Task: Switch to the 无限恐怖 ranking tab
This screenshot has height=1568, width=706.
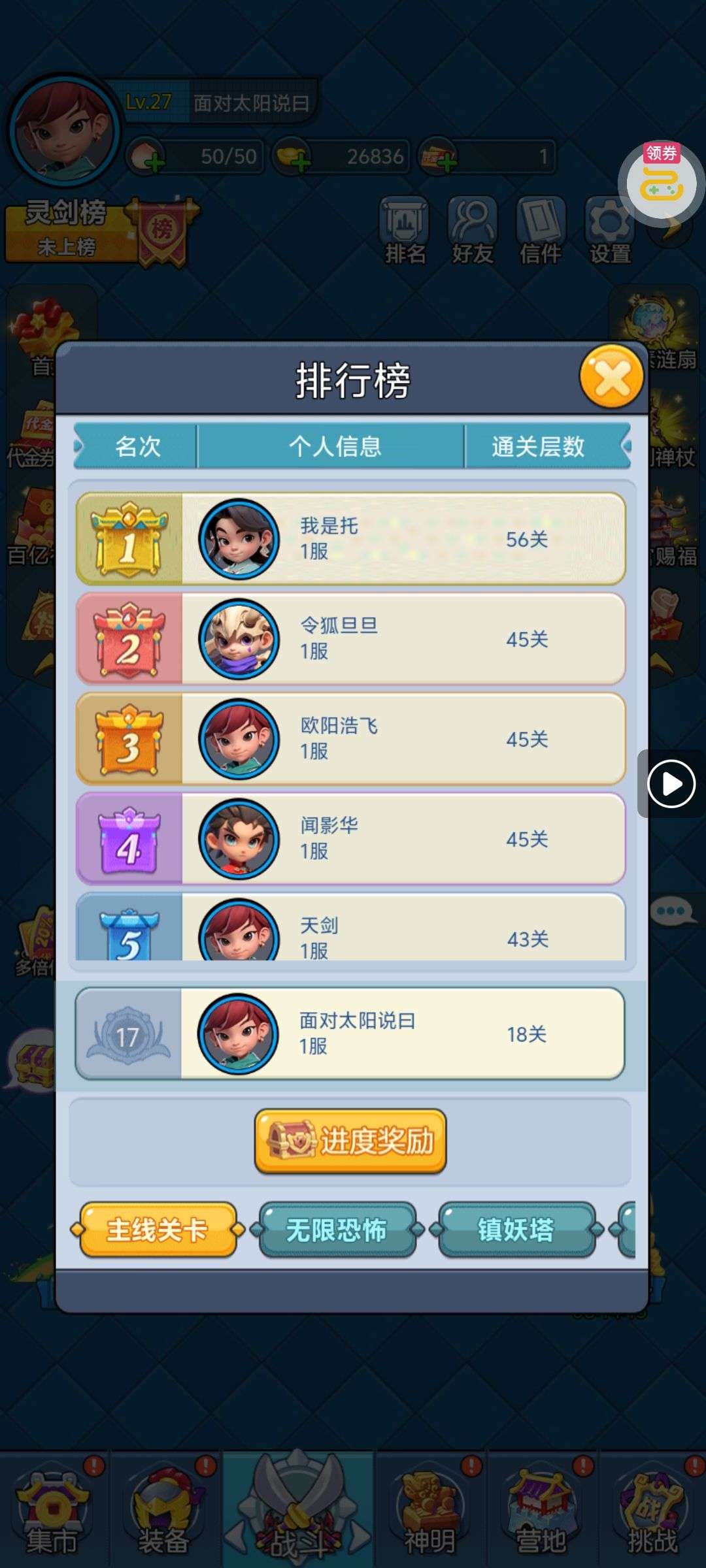Action: (x=337, y=1230)
